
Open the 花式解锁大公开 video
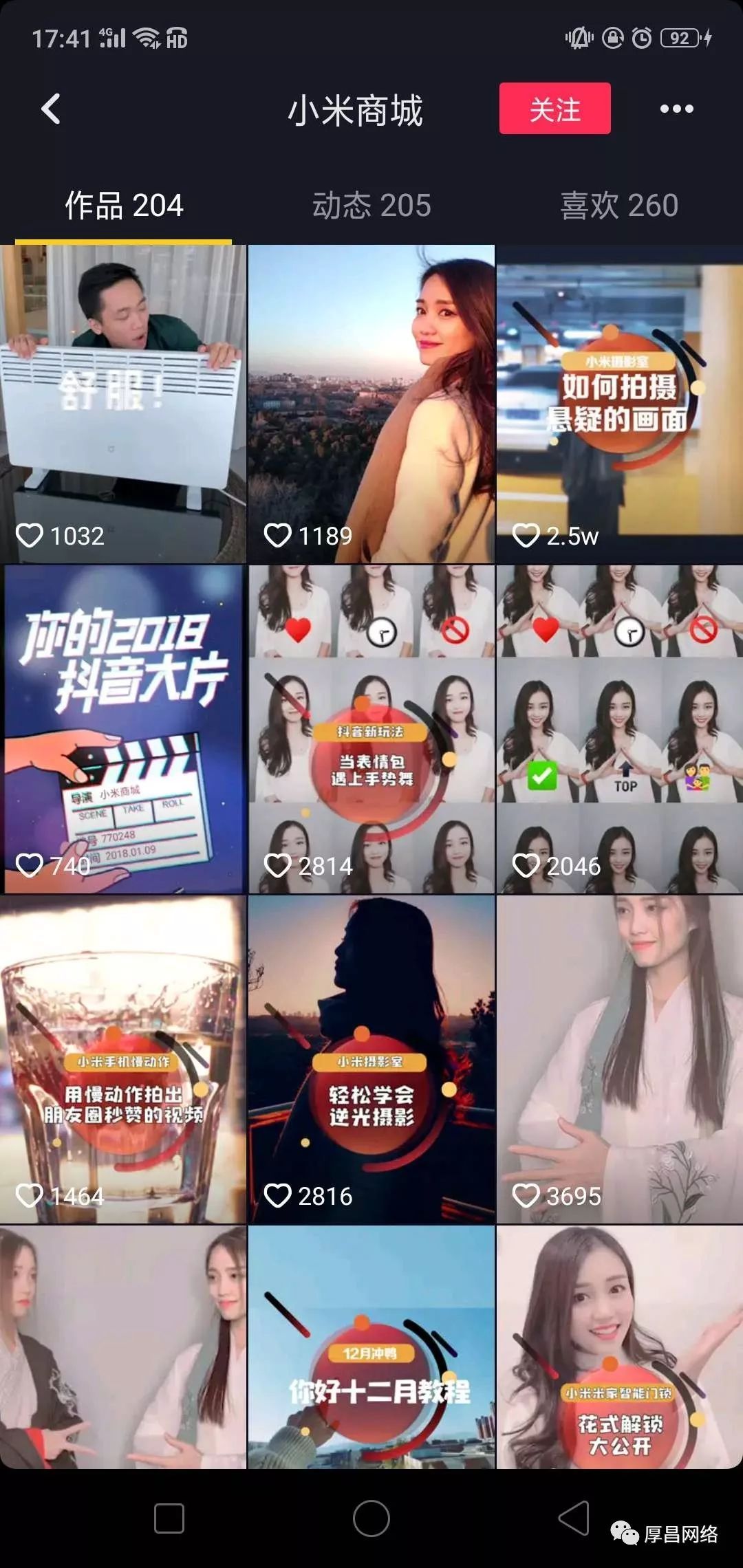619,1348
